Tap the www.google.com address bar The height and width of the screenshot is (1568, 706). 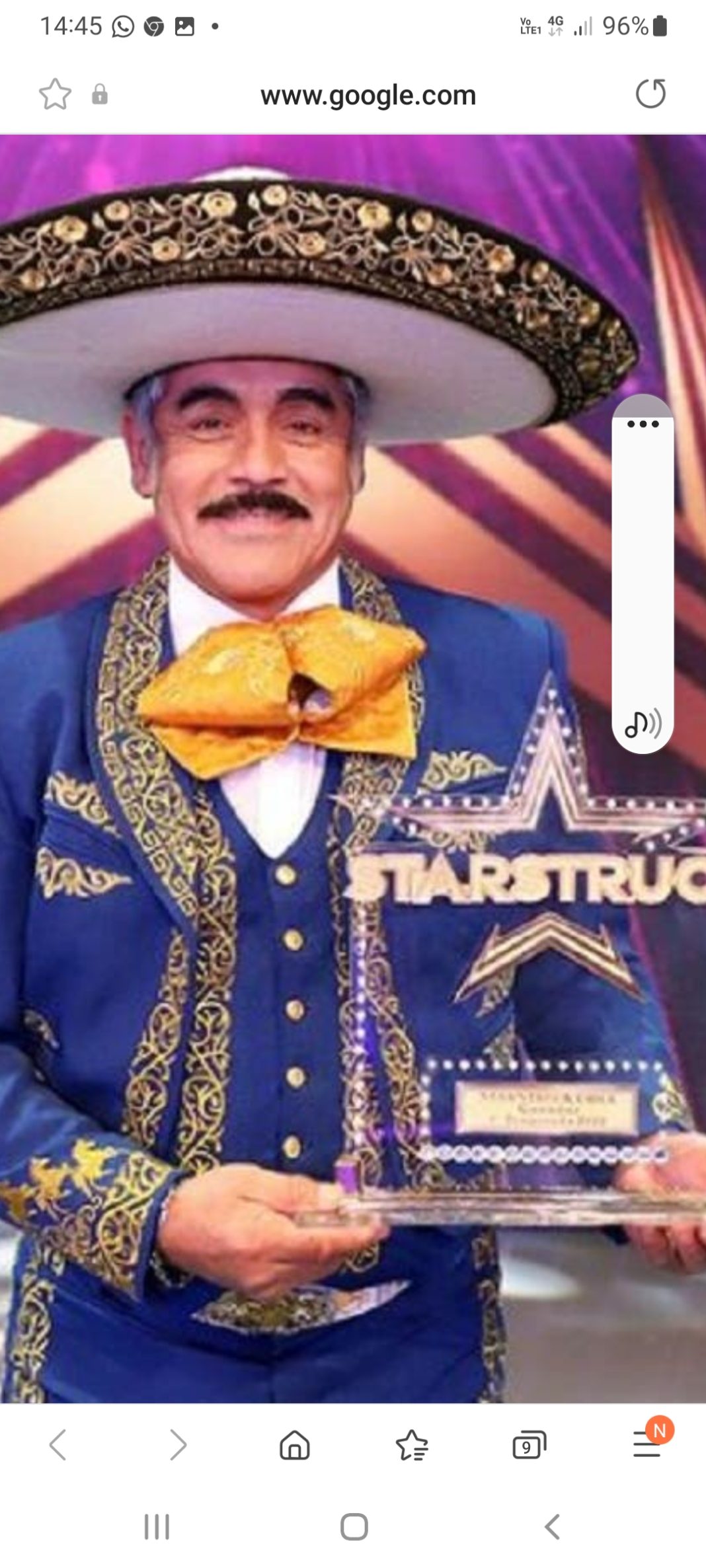368,95
